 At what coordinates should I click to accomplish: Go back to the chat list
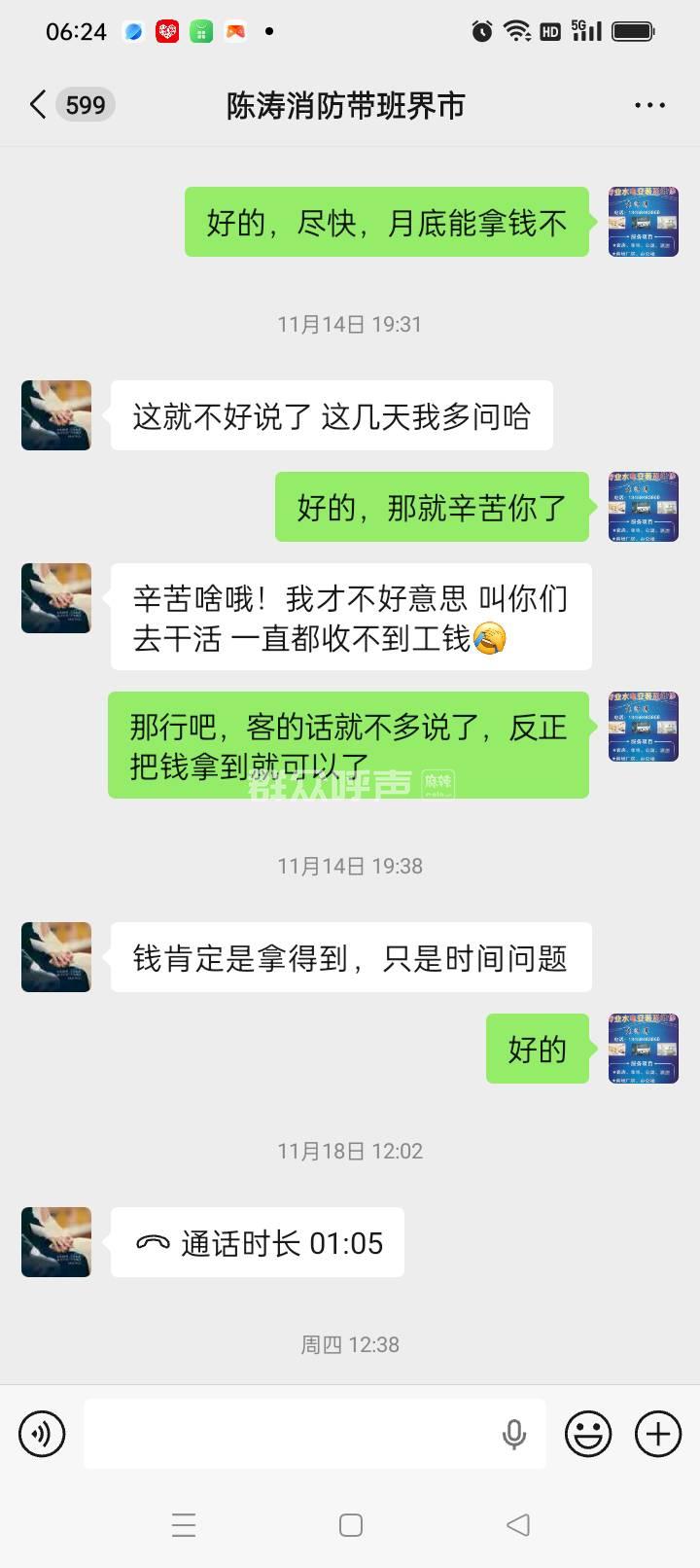(39, 105)
